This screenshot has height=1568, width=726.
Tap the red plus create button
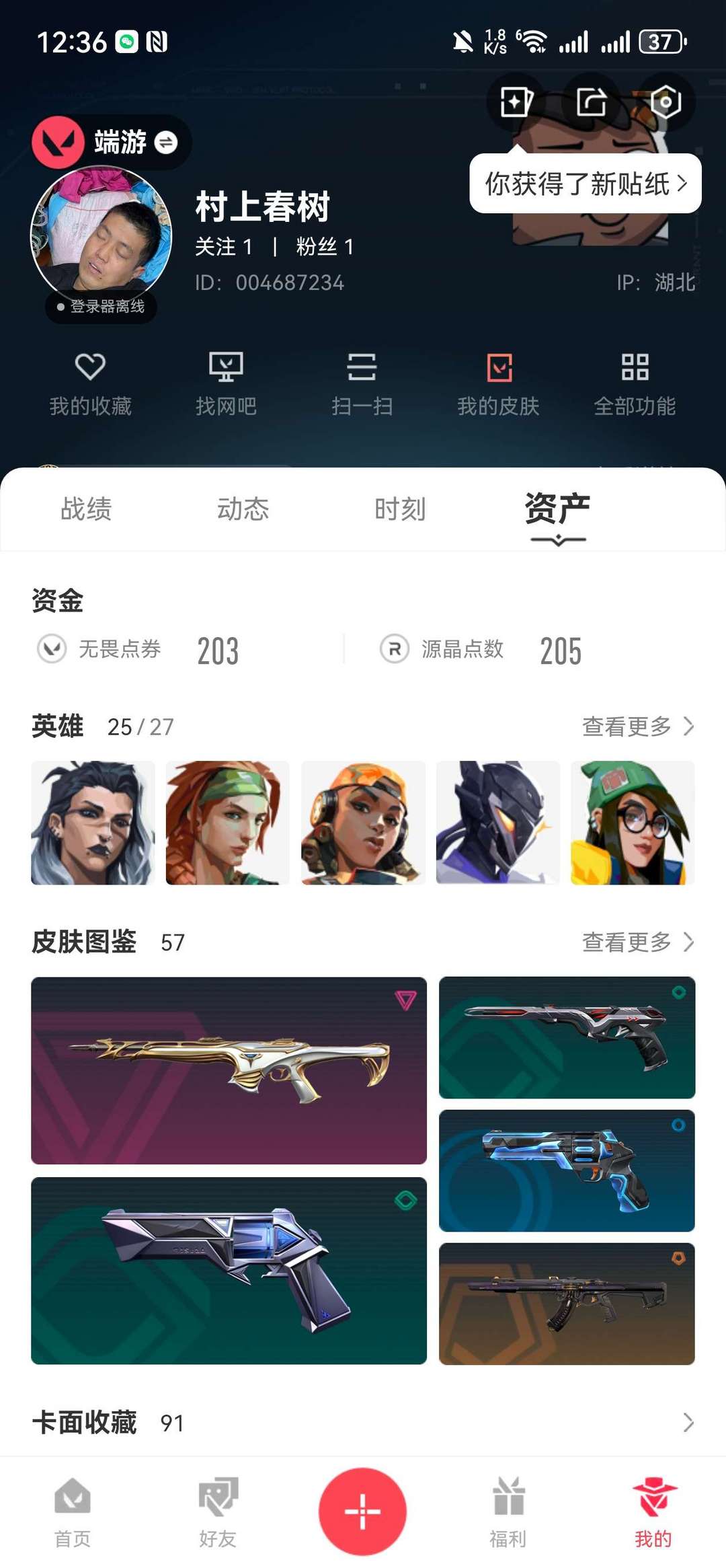[x=363, y=1511]
